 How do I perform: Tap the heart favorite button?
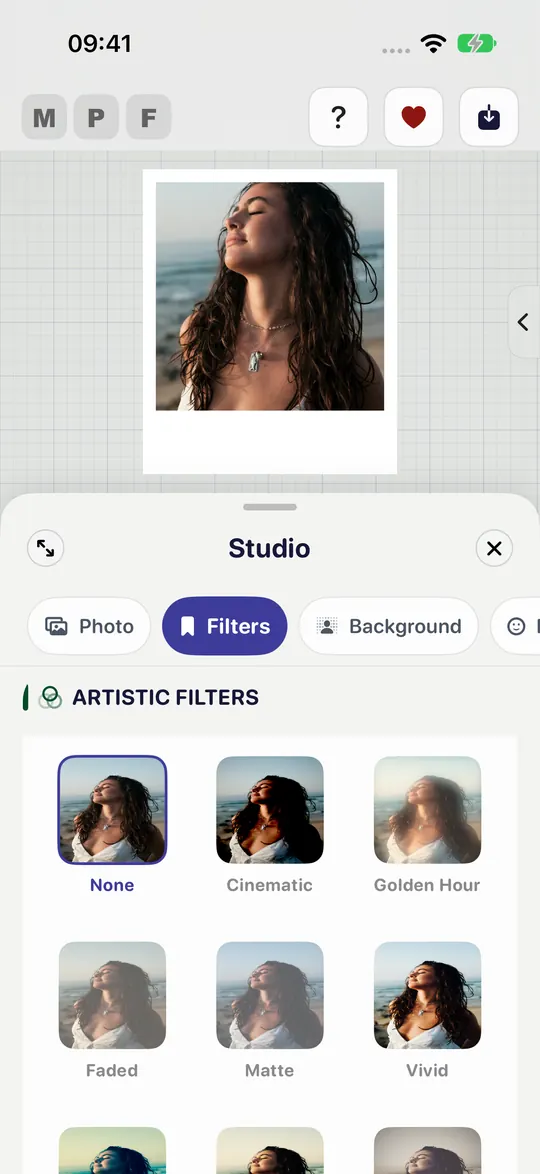[413, 117]
